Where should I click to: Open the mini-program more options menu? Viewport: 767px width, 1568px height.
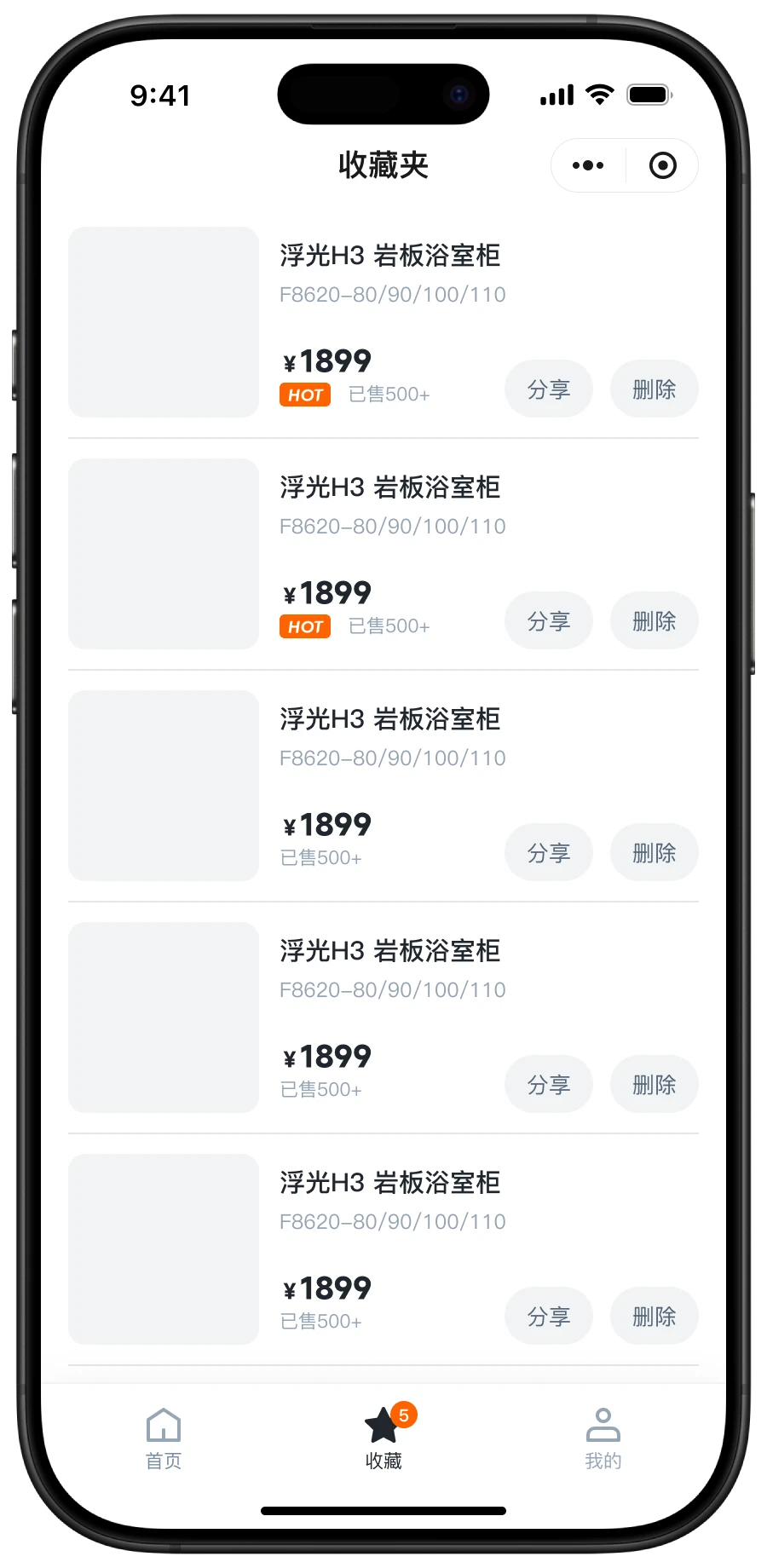pos(588,165)
